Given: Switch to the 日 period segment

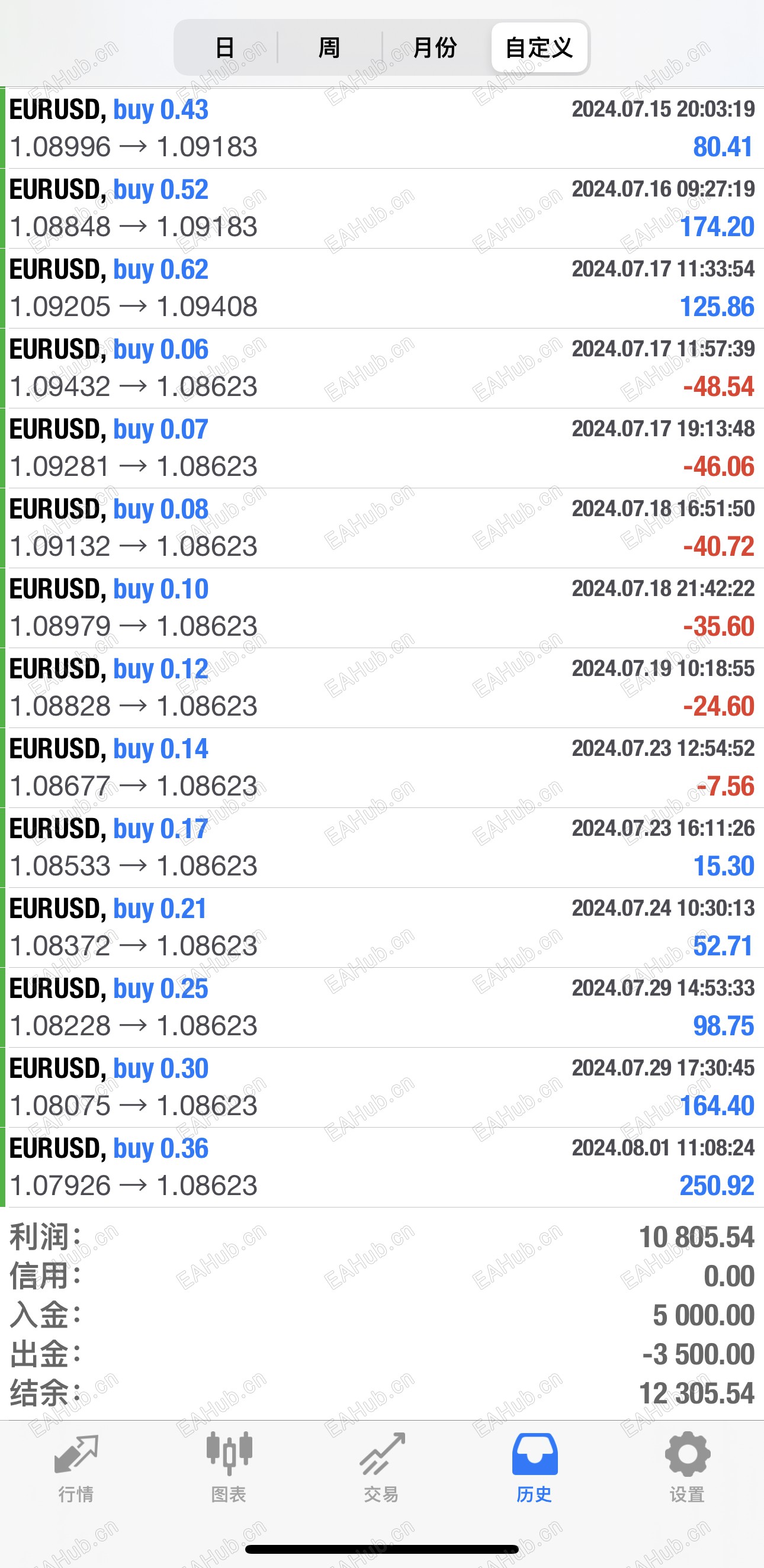Looking at the screenshot, I should [x=226, y=47].
